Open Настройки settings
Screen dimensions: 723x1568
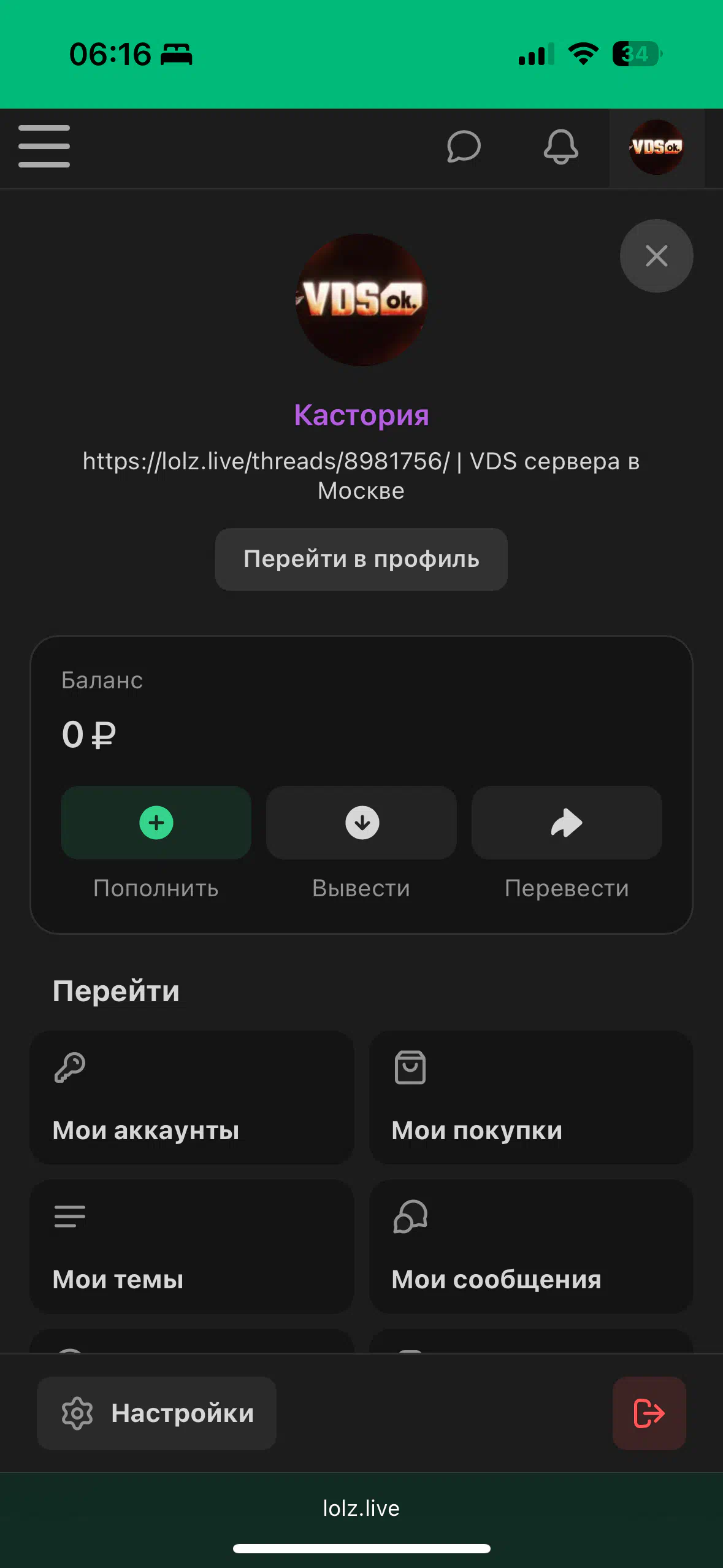[156, 1413]
